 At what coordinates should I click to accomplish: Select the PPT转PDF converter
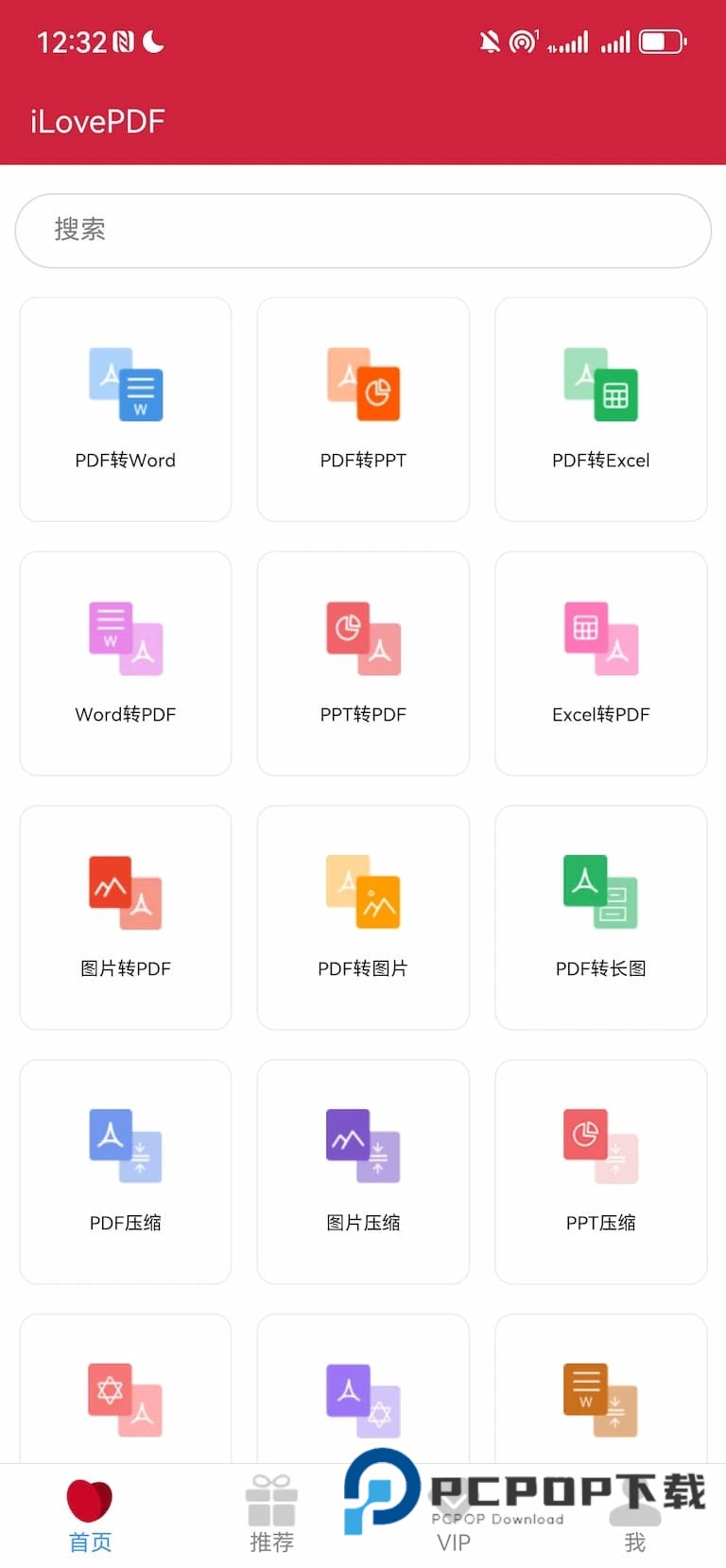(x=363, y=663)
